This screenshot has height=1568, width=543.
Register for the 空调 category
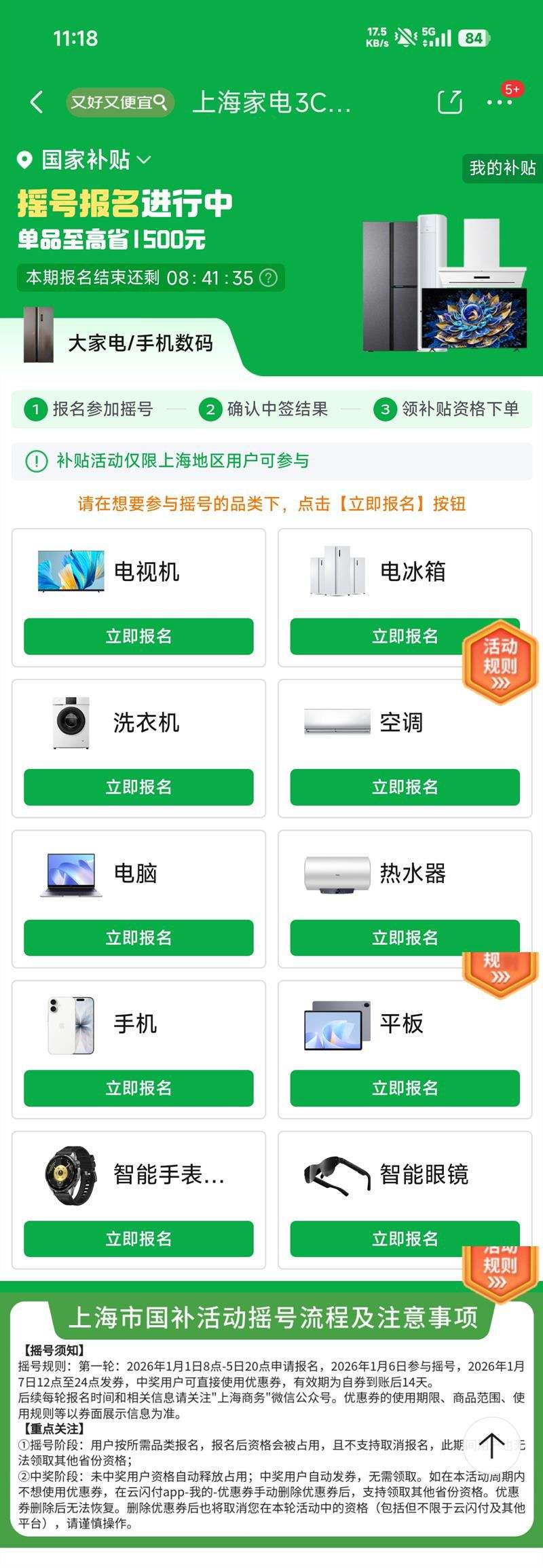(405, 787)
